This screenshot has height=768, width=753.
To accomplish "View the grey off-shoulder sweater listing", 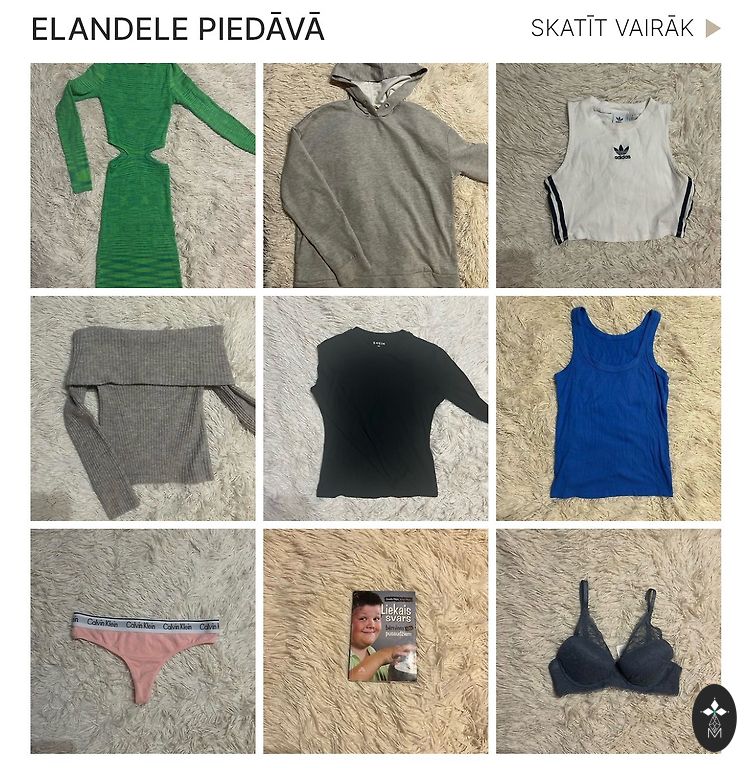I will 142,408.
